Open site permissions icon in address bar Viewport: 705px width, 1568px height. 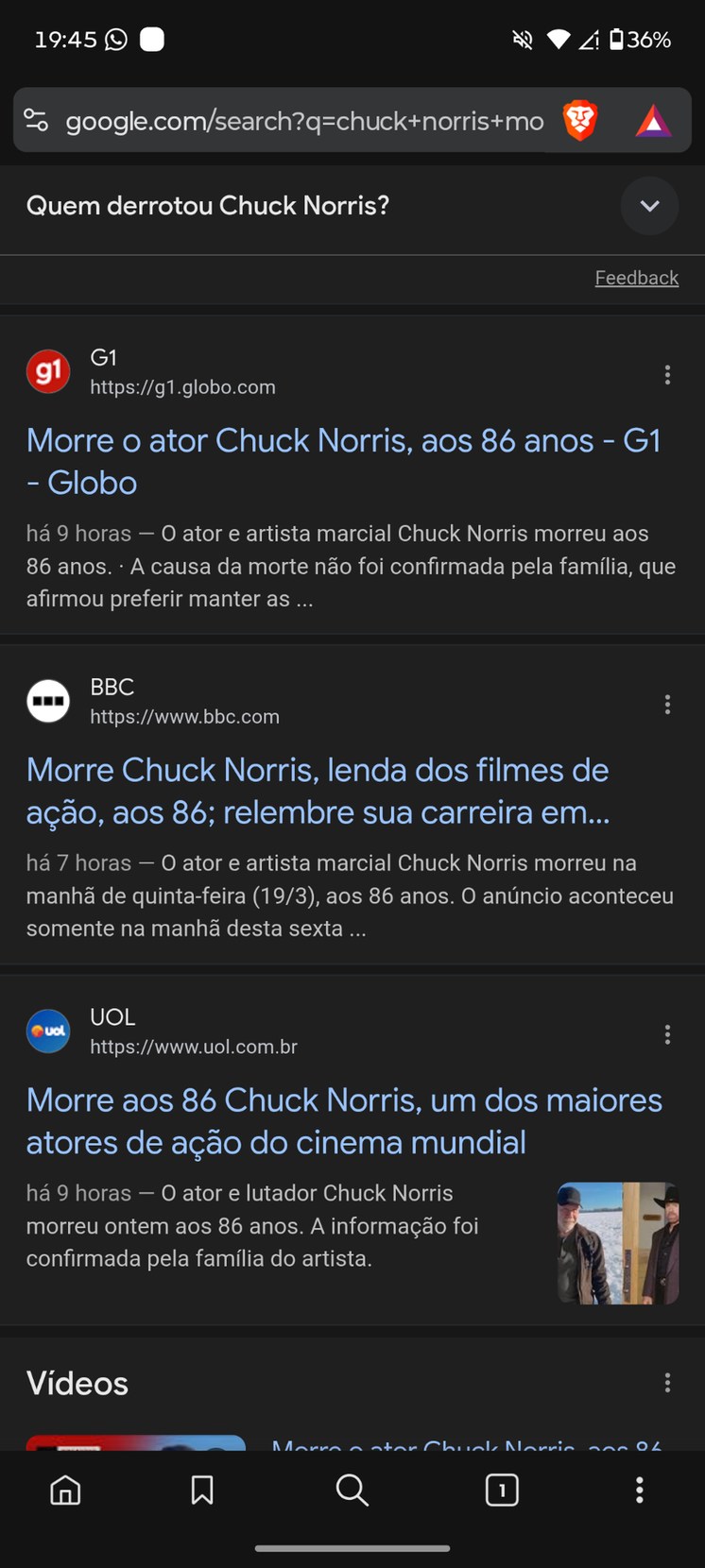pyautogui.click(x=36, y=120)
